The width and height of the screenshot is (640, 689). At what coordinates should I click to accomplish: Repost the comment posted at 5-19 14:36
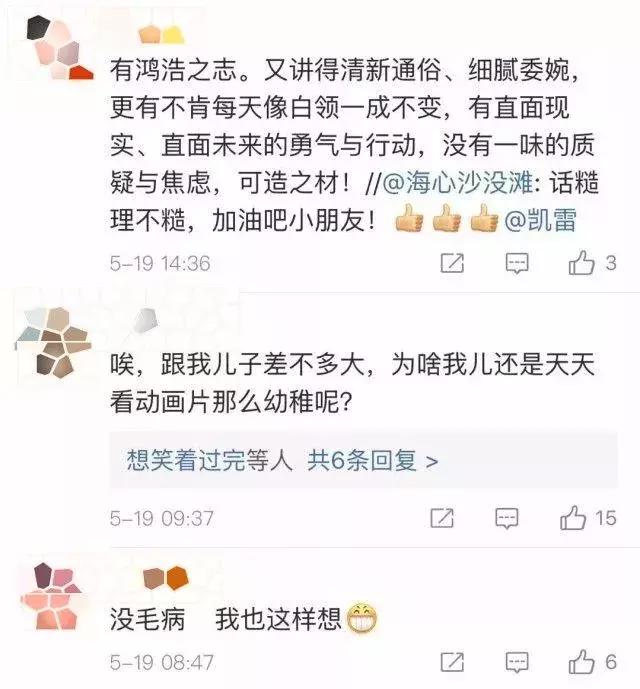453,263
